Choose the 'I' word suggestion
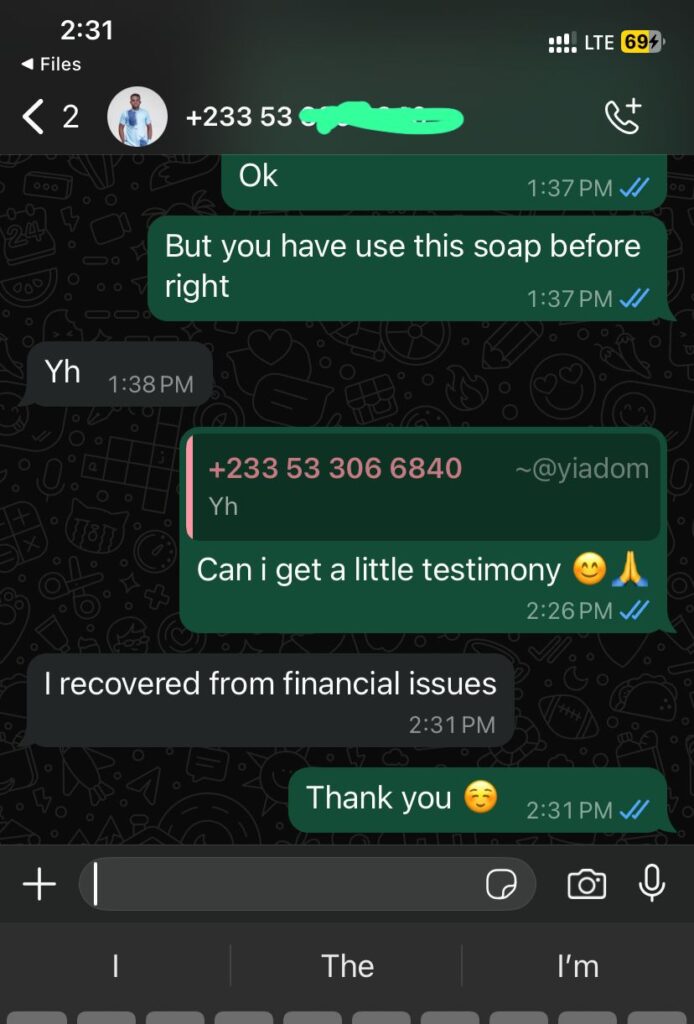This screenshot has height=1024, width=694. coord(116,966)
